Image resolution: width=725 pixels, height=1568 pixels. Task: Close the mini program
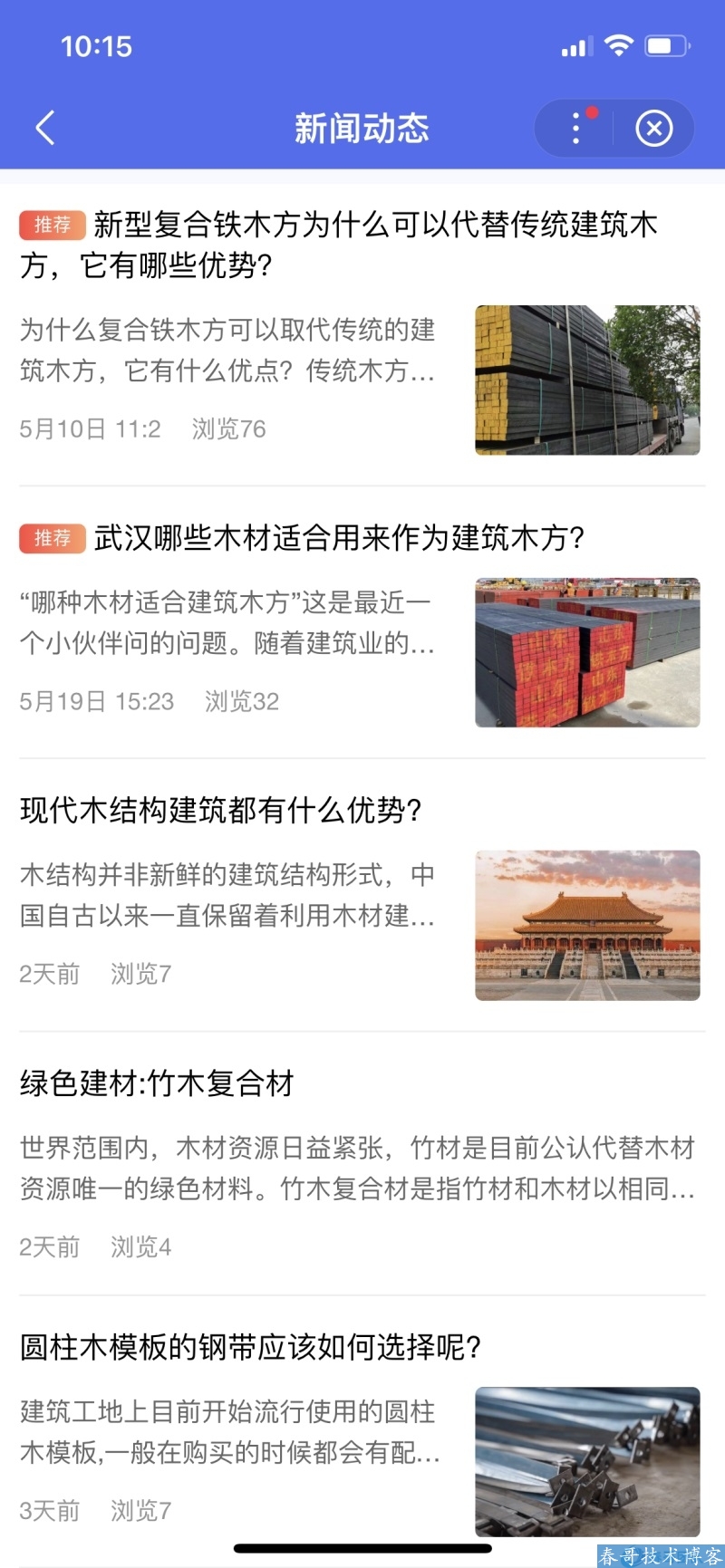653,129
